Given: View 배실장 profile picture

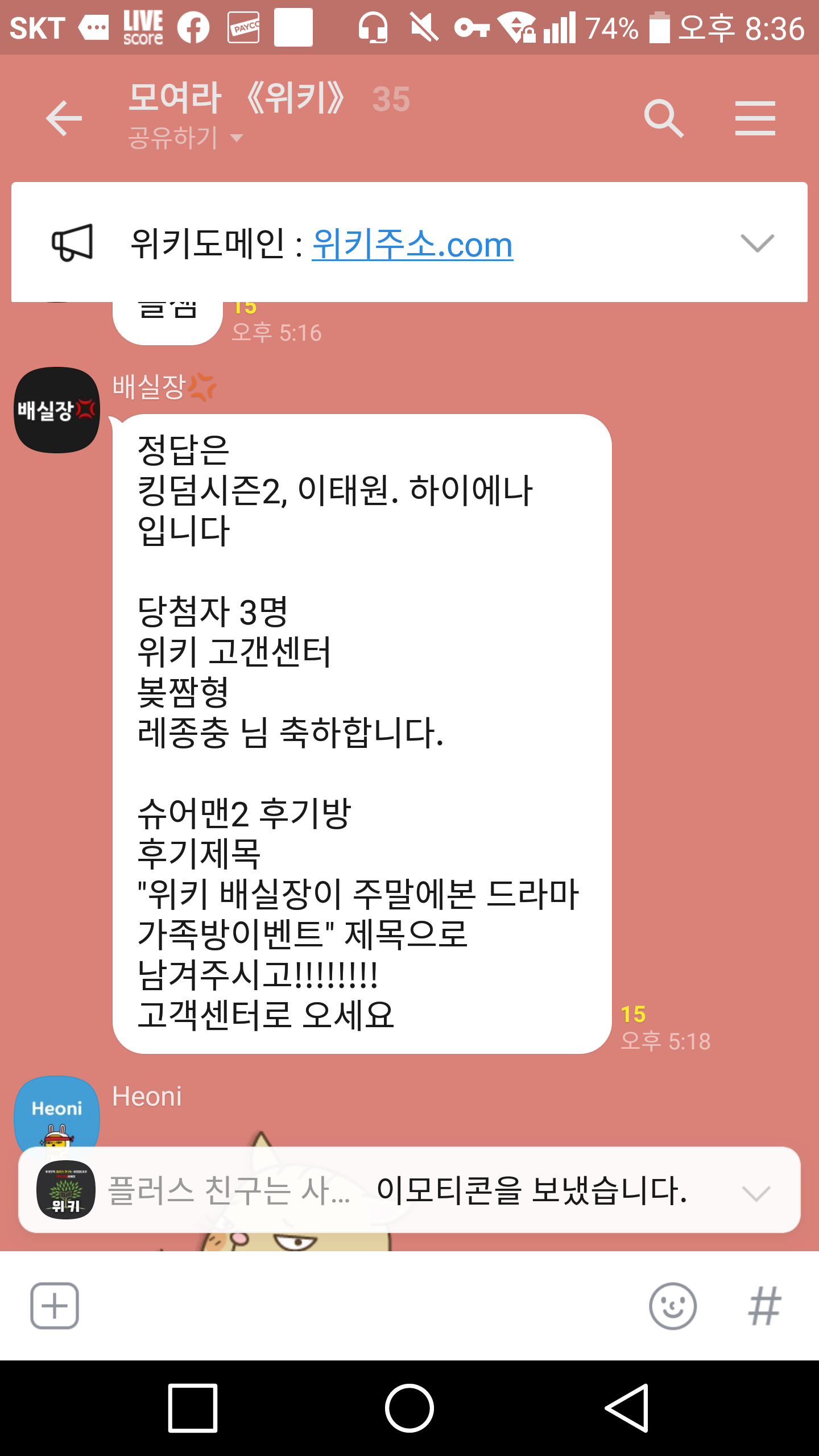Looking at the screenshot, I should pyautogui.click(x=57, y=410).
